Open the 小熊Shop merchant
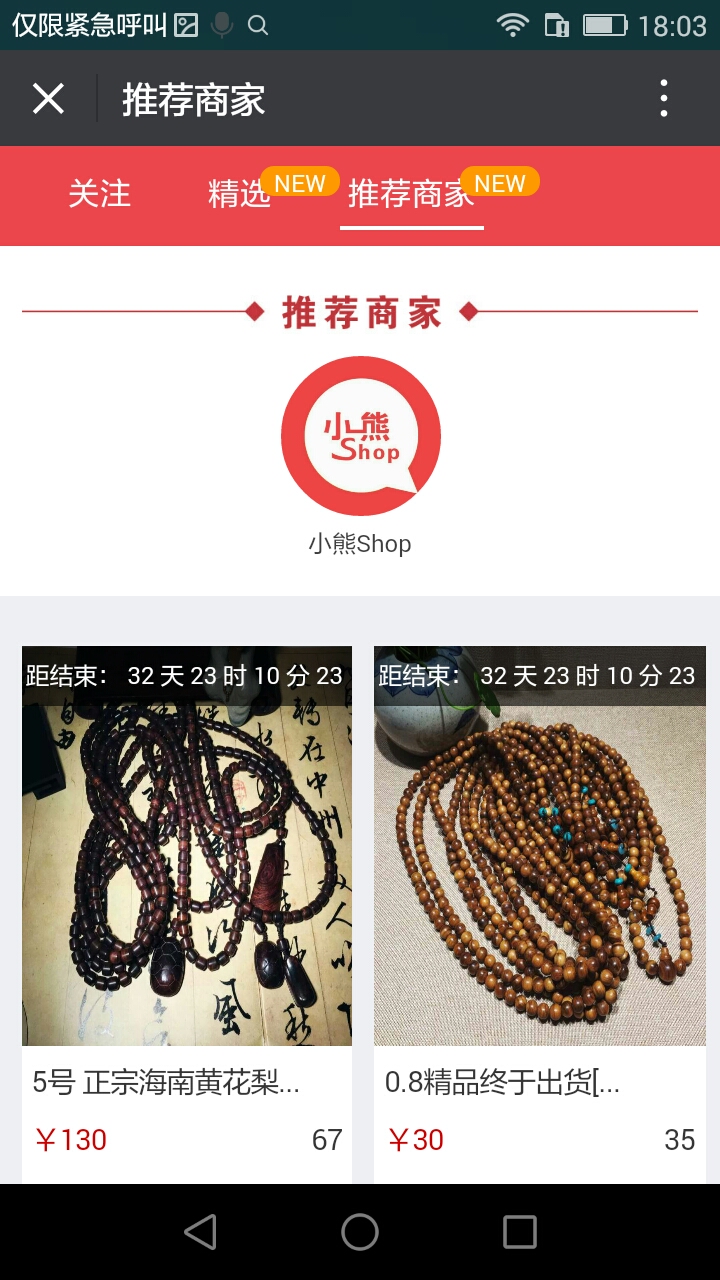Viewport: 720px width, 1280px height. click(360, 437)
